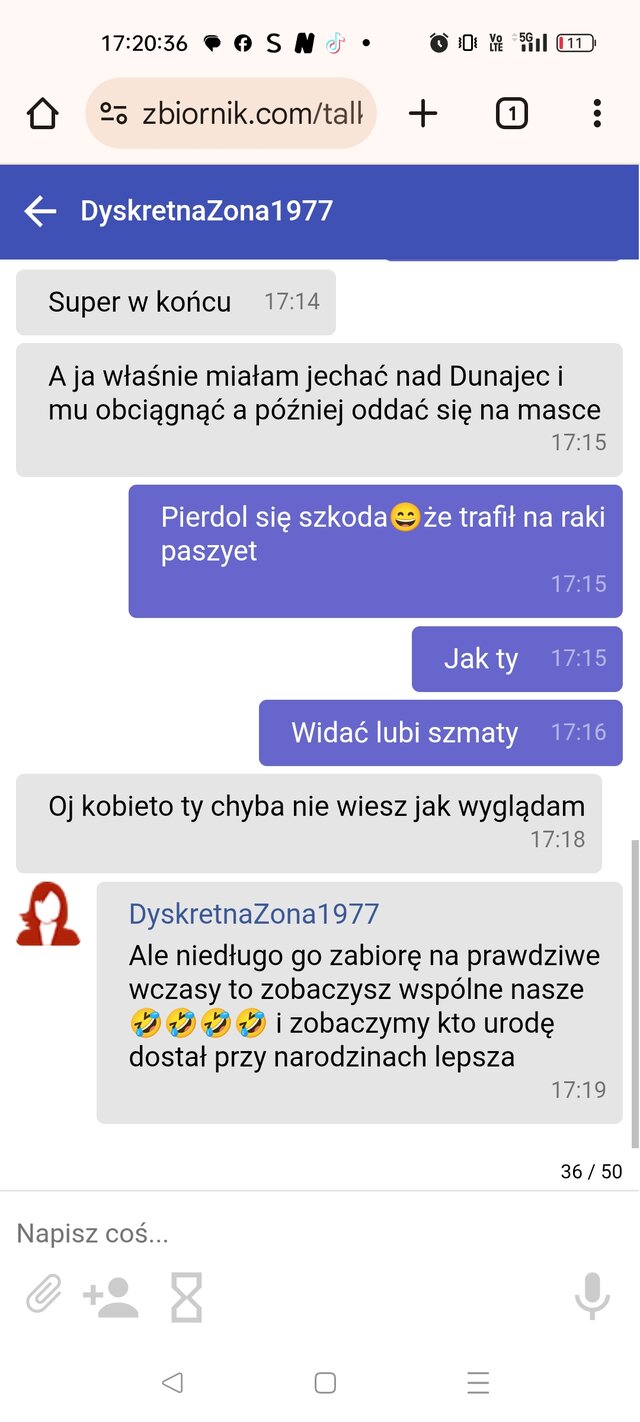Tap the system back button
This screenshot has width=640, height=1422.
point(172,1383)
